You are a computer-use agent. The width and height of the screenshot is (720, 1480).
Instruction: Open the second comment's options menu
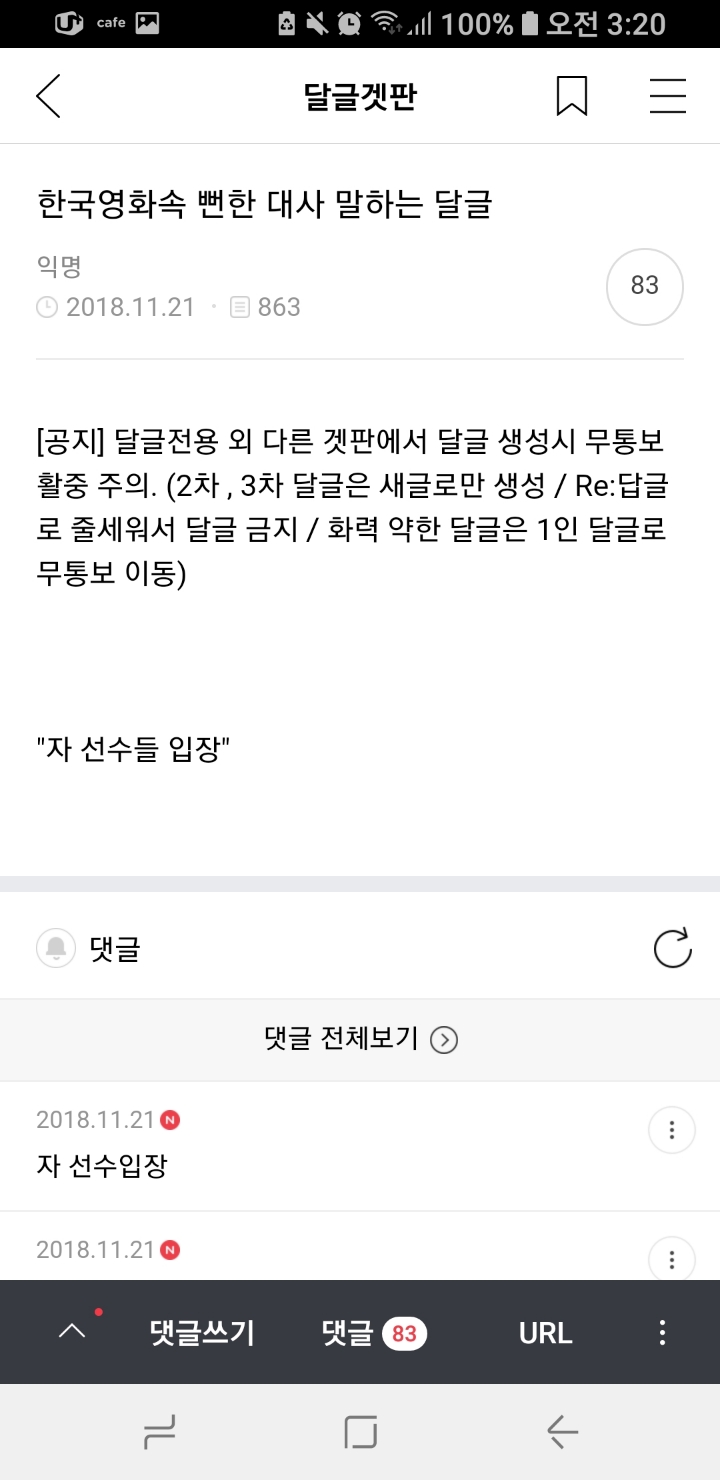pos(671,1260)
